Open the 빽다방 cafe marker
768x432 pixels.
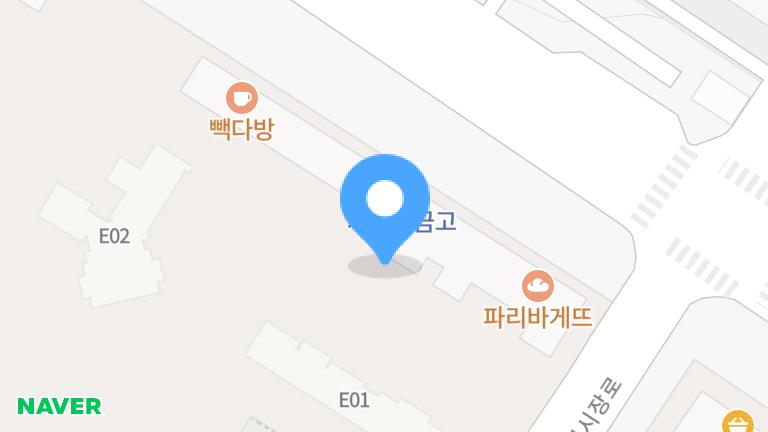pos(241,98)
